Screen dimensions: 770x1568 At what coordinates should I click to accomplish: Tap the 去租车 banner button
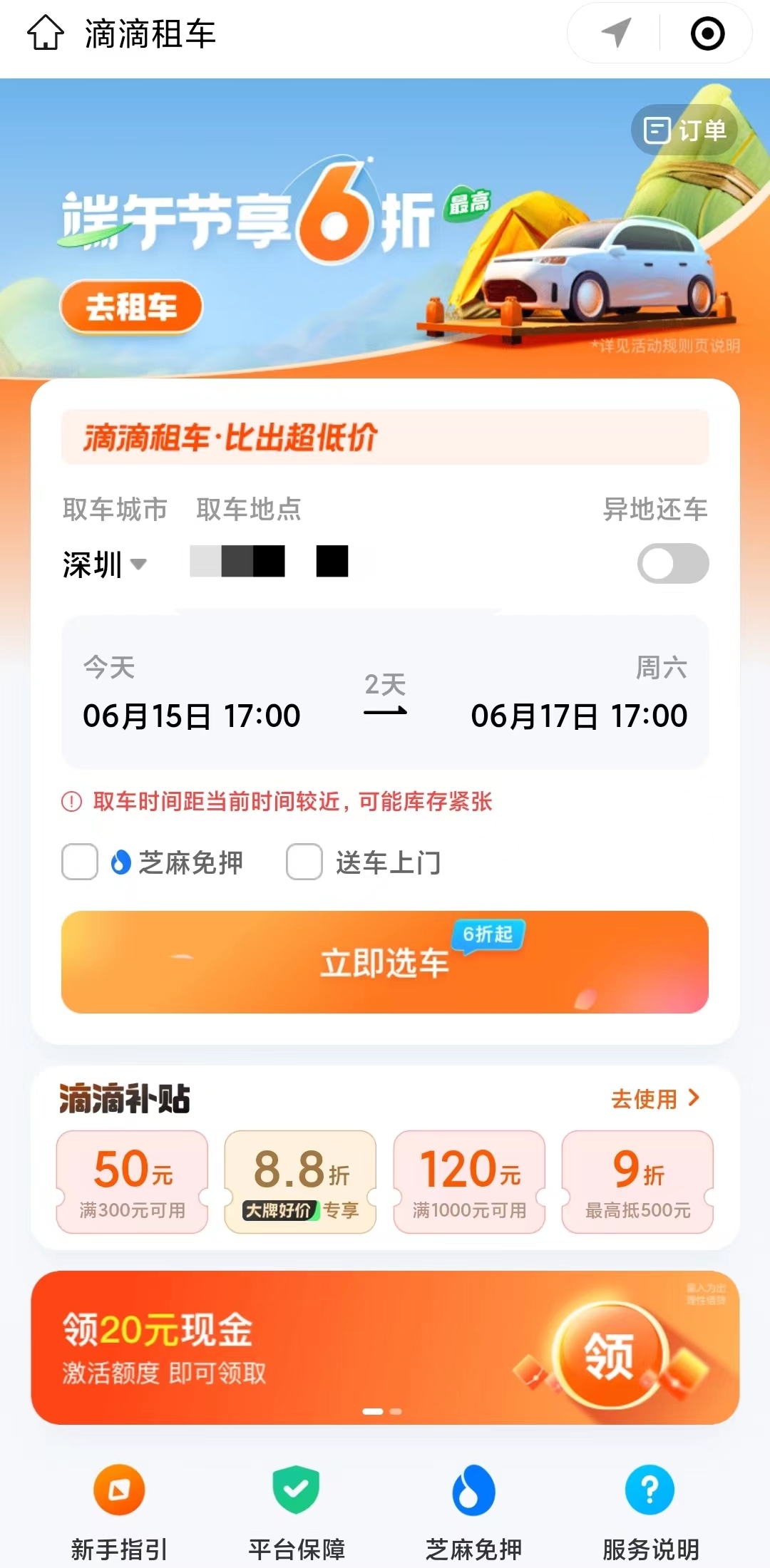tap(131, 307)
